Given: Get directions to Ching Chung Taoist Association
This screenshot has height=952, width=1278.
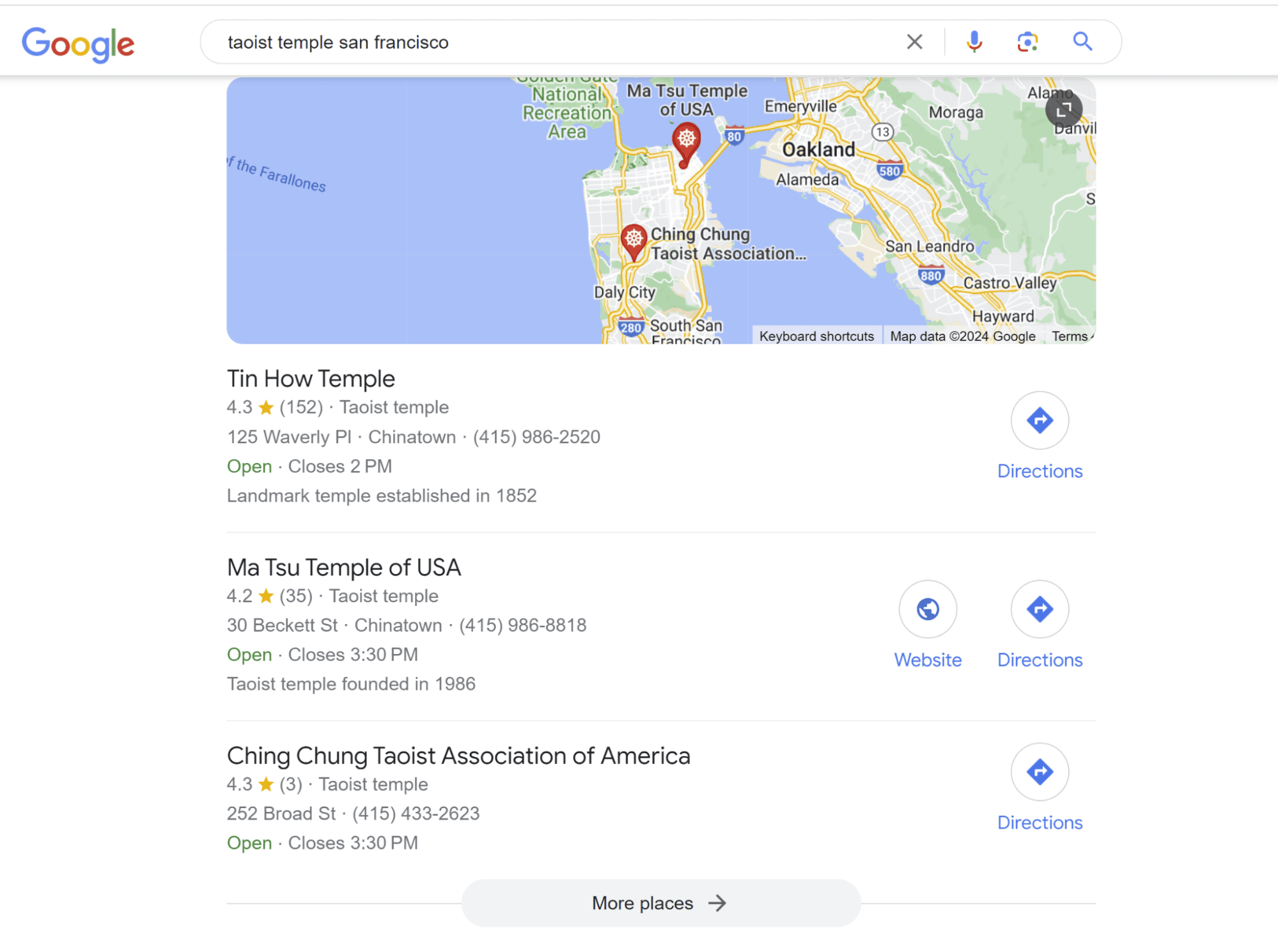Looking at the screenshot, I should click(1040, 772).
